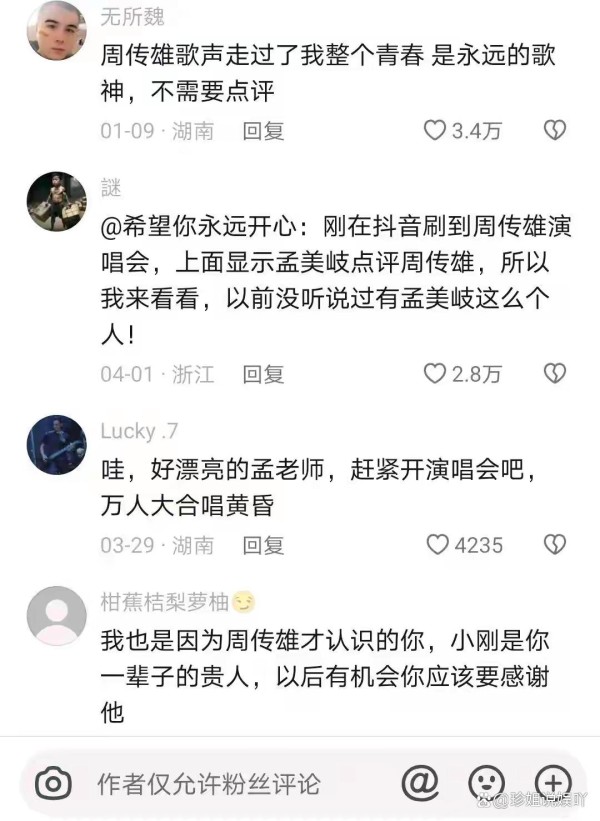Mention someone with the @ icon

click(x=420, y=782)
